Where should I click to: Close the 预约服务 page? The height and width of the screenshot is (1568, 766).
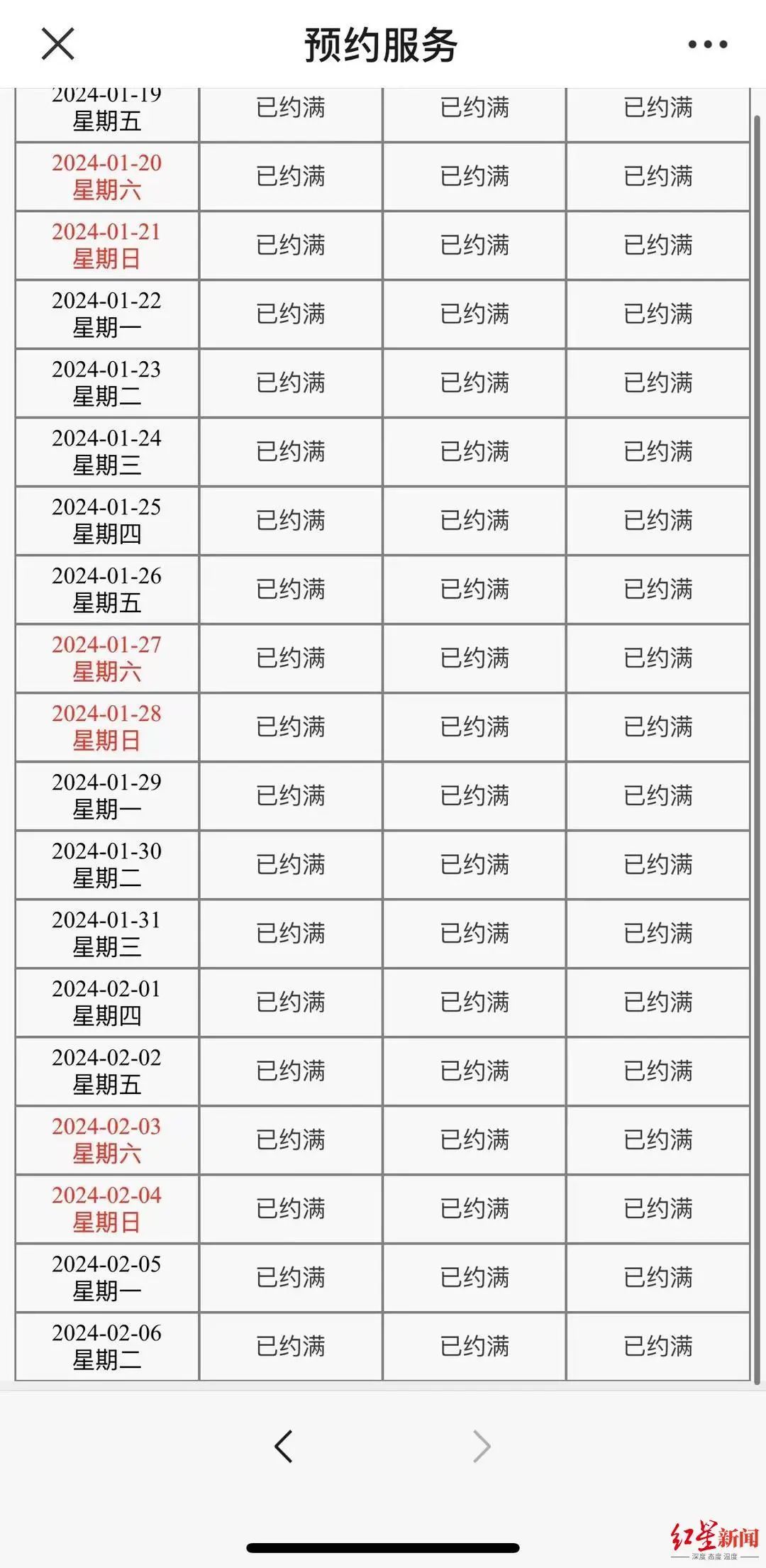click(x=58, y=44)
